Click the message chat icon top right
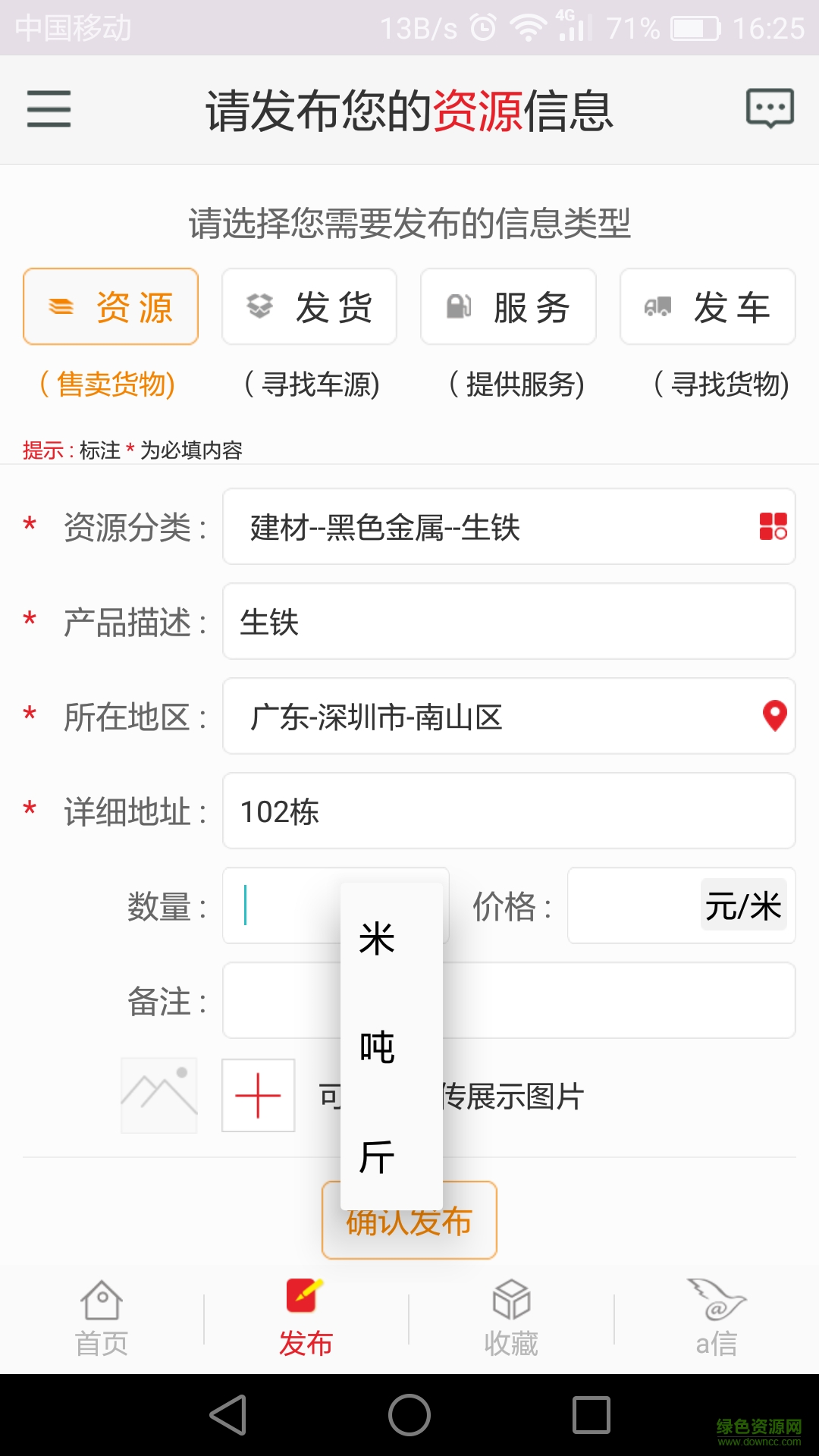This screenshot has height=1456, width=819. point(769,108)
